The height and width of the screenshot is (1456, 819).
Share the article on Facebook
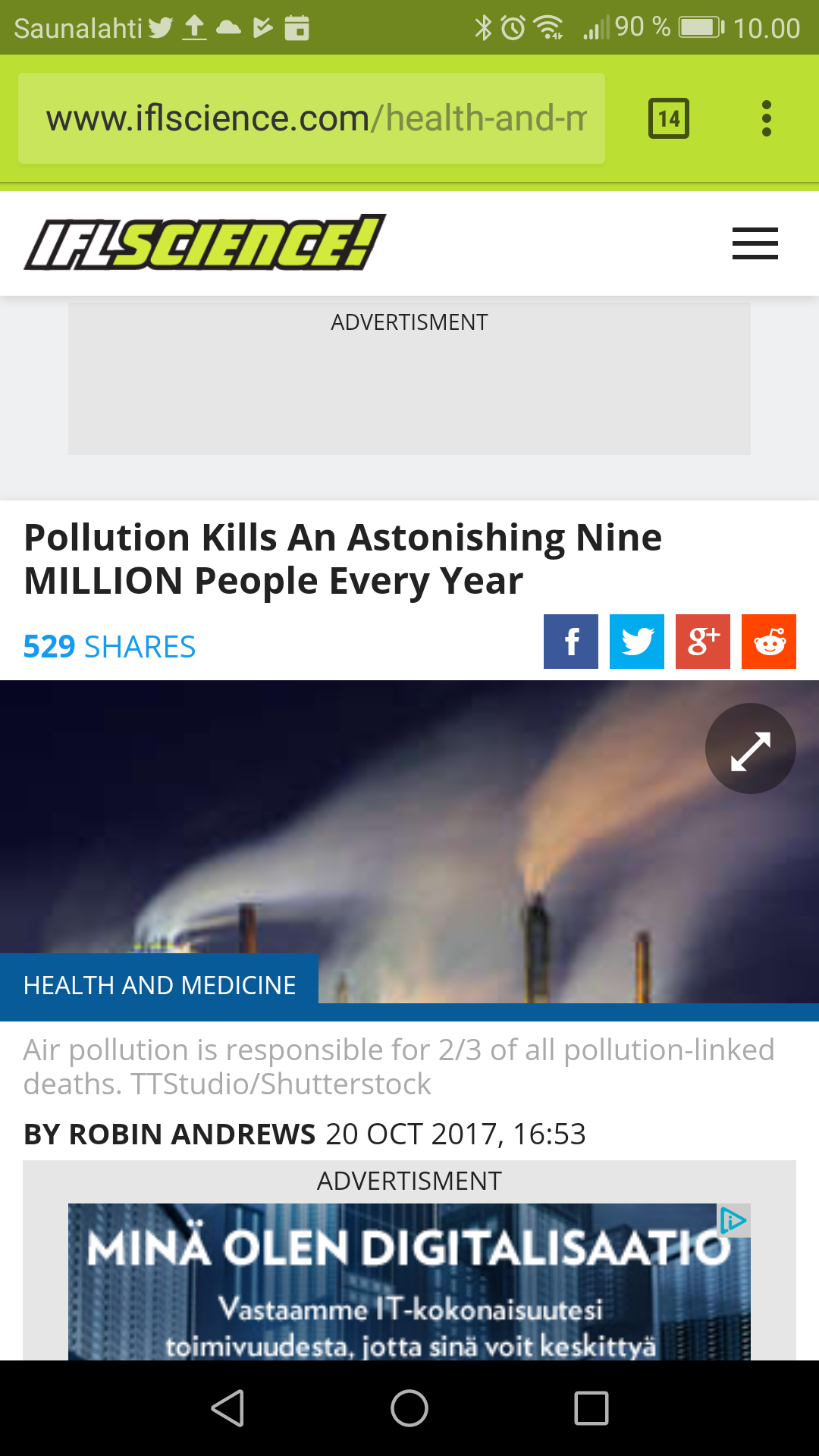coord(571,642)
